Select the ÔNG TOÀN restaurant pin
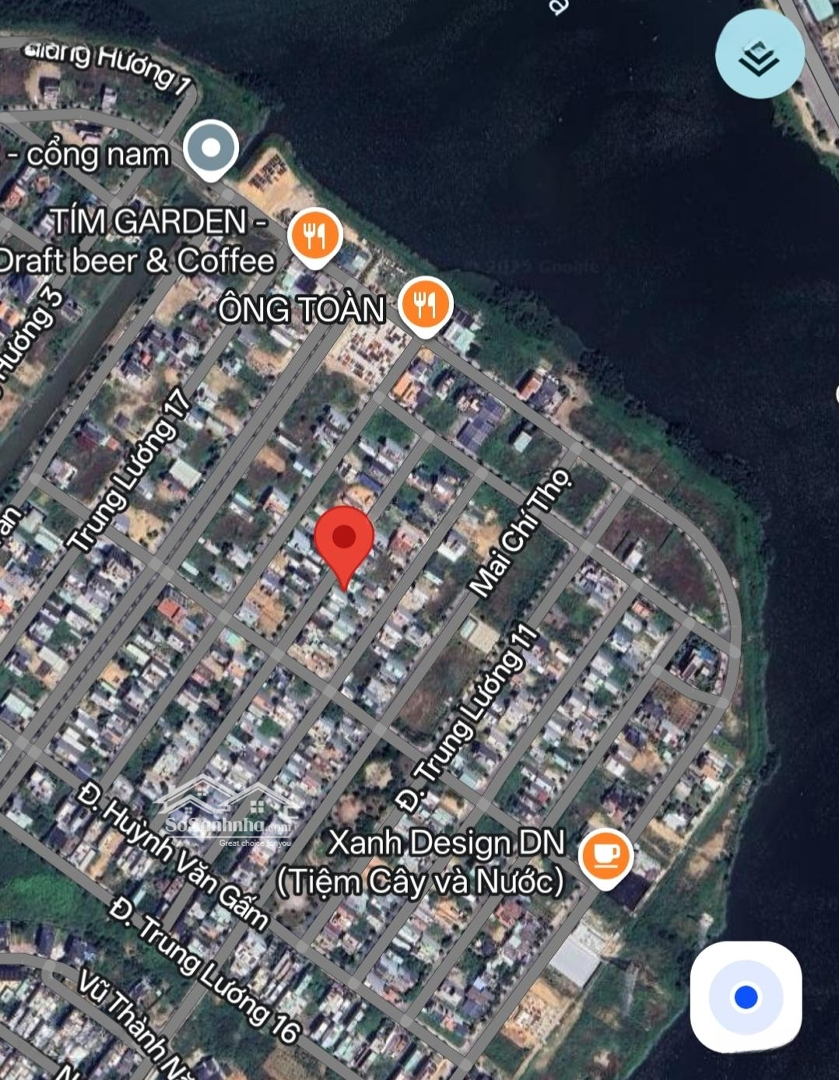 coord(425,303)
